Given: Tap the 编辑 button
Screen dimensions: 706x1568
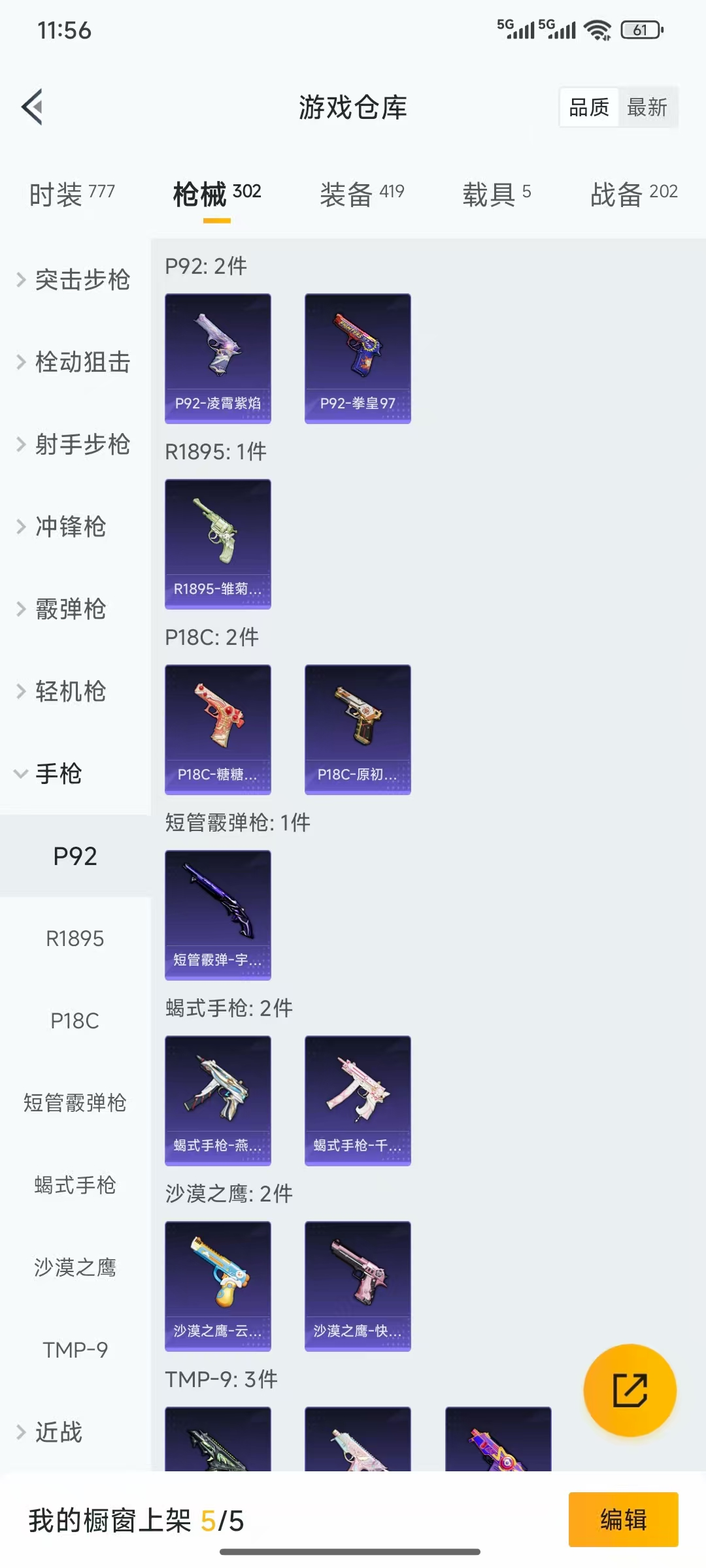Looking at the screenshot, I should click(x=622, y=1520).
